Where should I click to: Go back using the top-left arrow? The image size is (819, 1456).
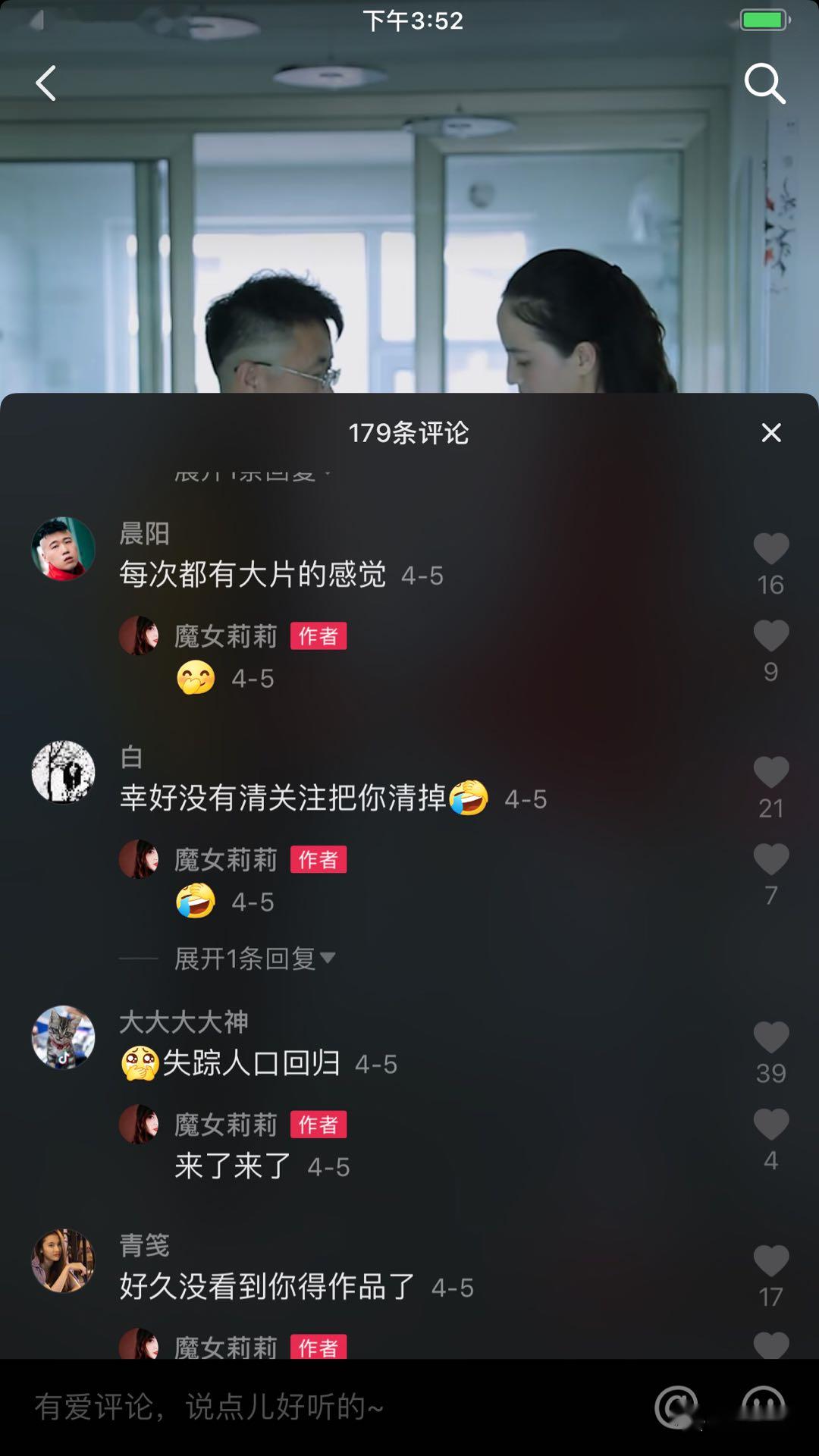coord(46,83)
